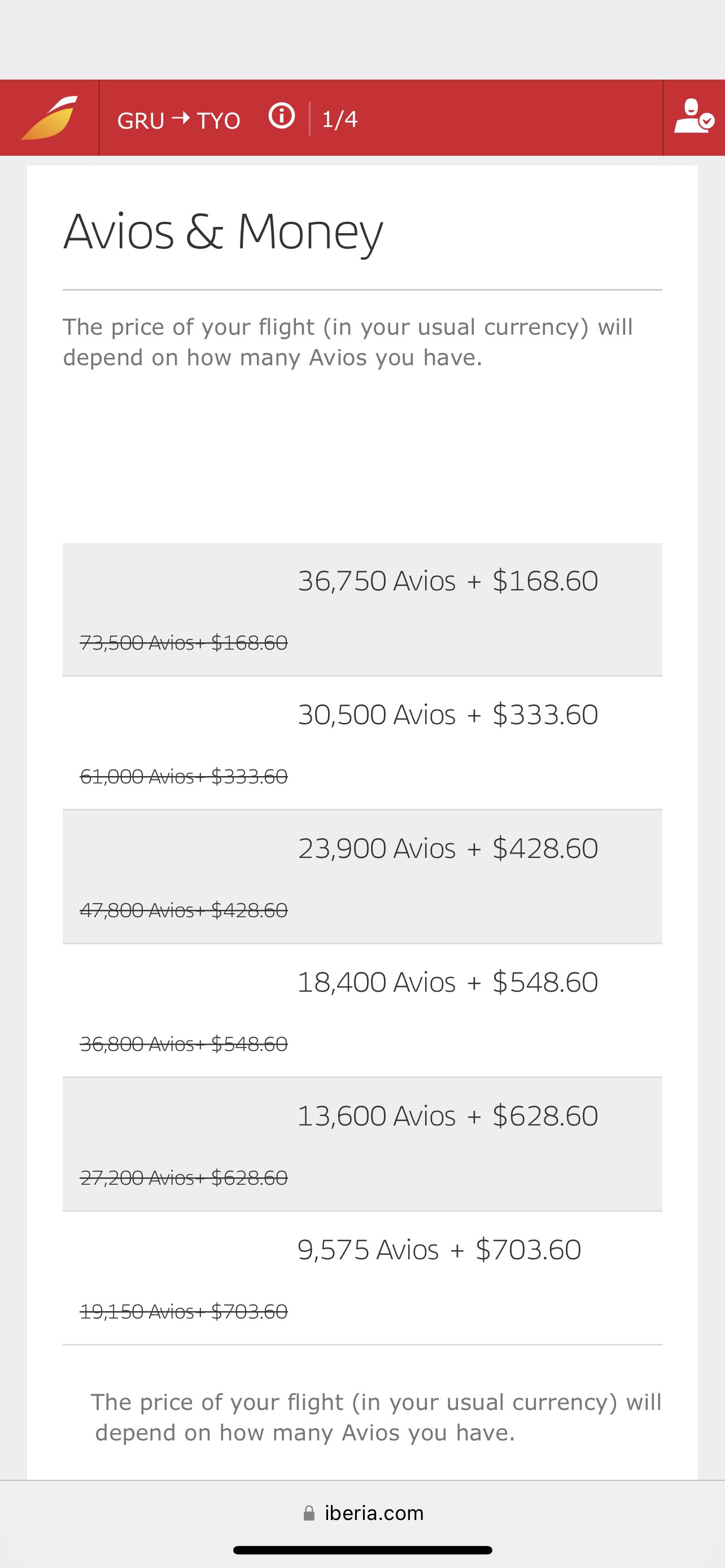
Task: Open the user account icon
Action: 694,117
